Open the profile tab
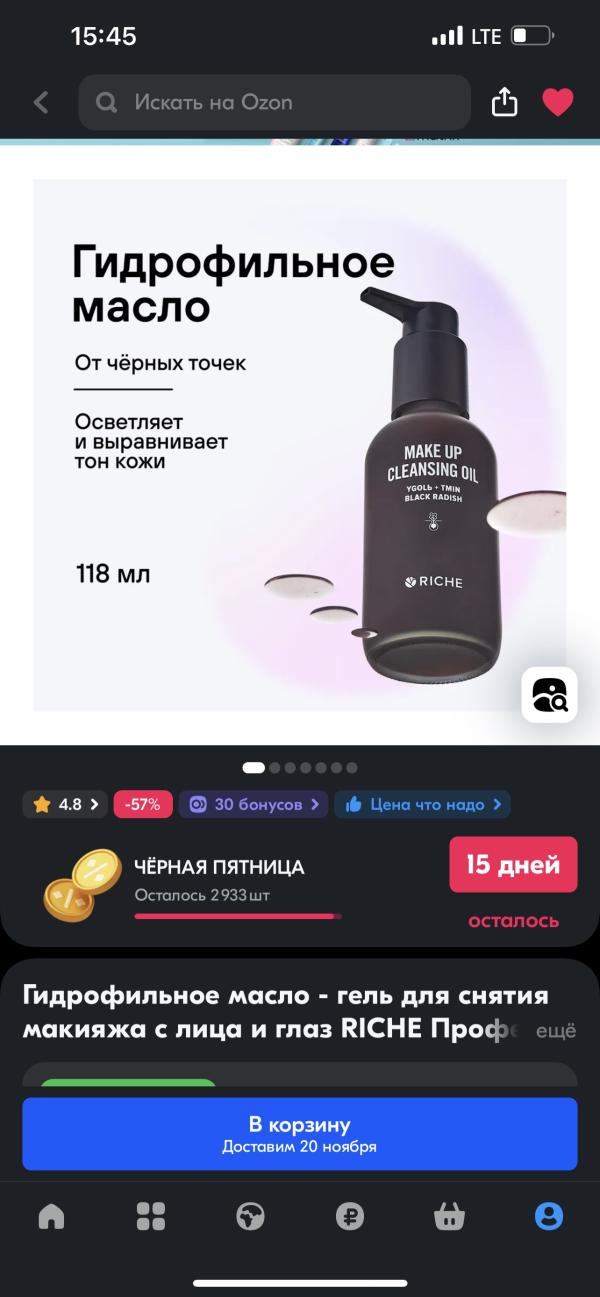The image size is (600, 1297). [549, 1216]
